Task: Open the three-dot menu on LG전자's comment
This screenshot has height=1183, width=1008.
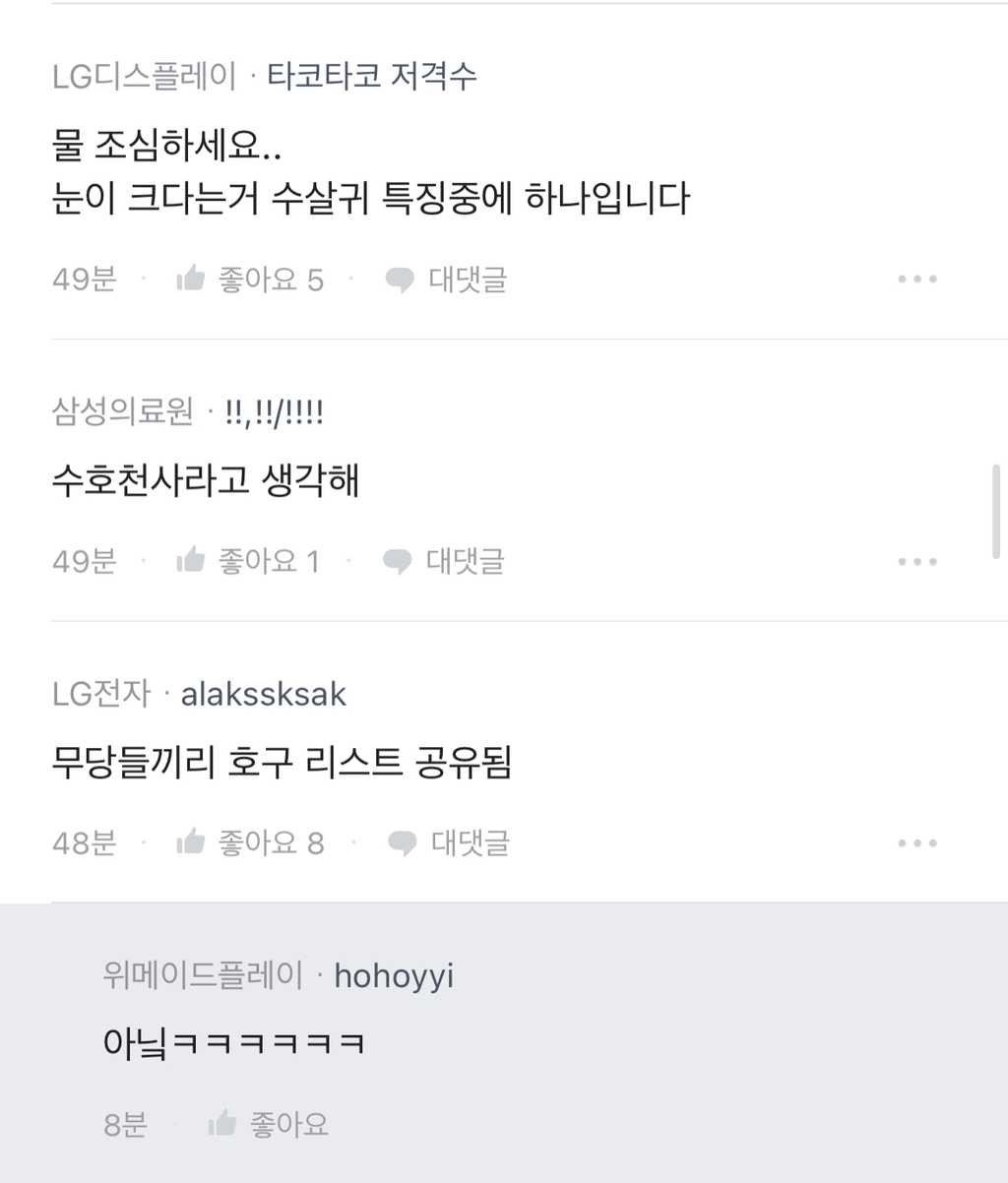Action: [917, 841]
